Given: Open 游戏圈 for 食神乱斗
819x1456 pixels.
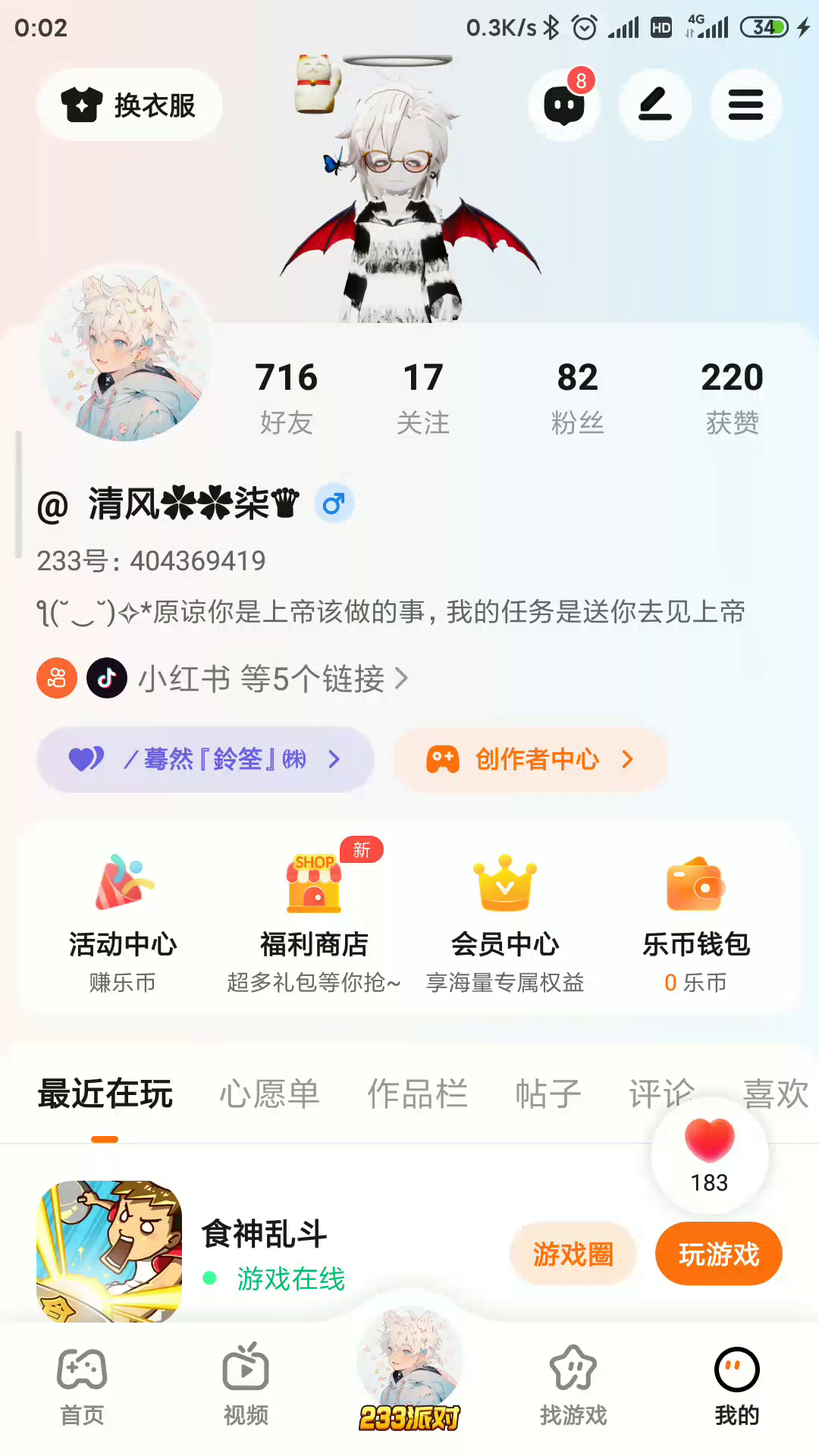Looking at the screenshot, I should pyautogui.click(x=573, y=1254).
